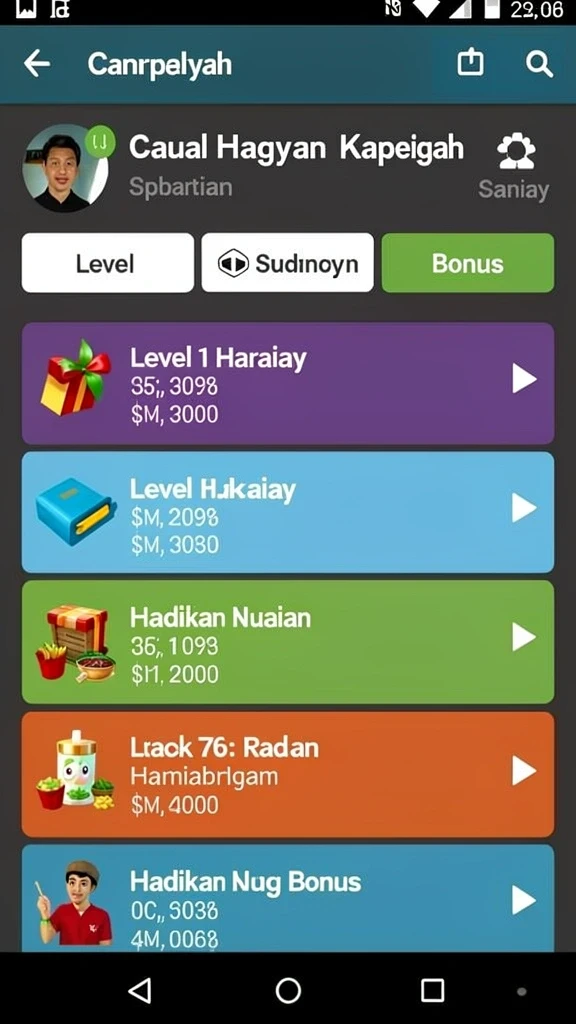
Task: Open the Hadikan Nug Bonus card
Action: 288,898
